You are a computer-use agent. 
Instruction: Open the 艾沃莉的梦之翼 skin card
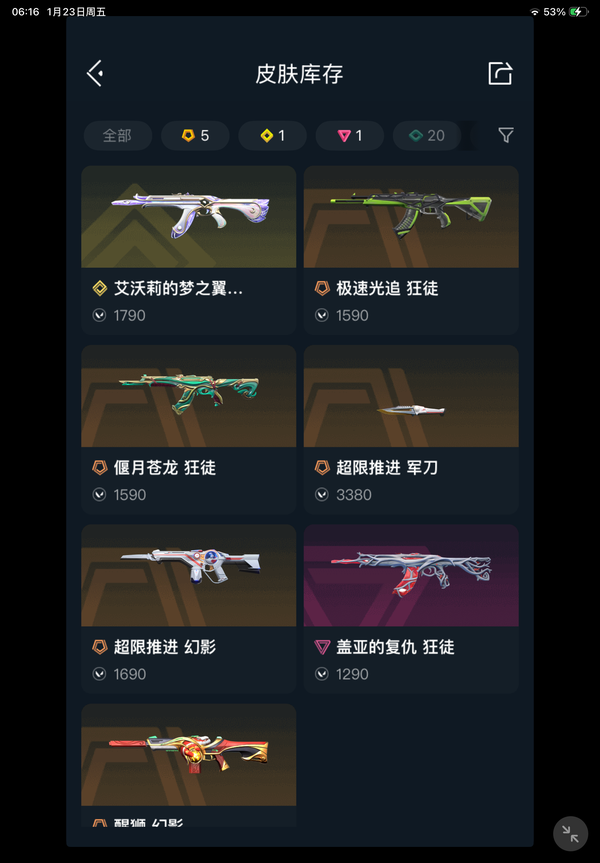[x=188, y=250]
